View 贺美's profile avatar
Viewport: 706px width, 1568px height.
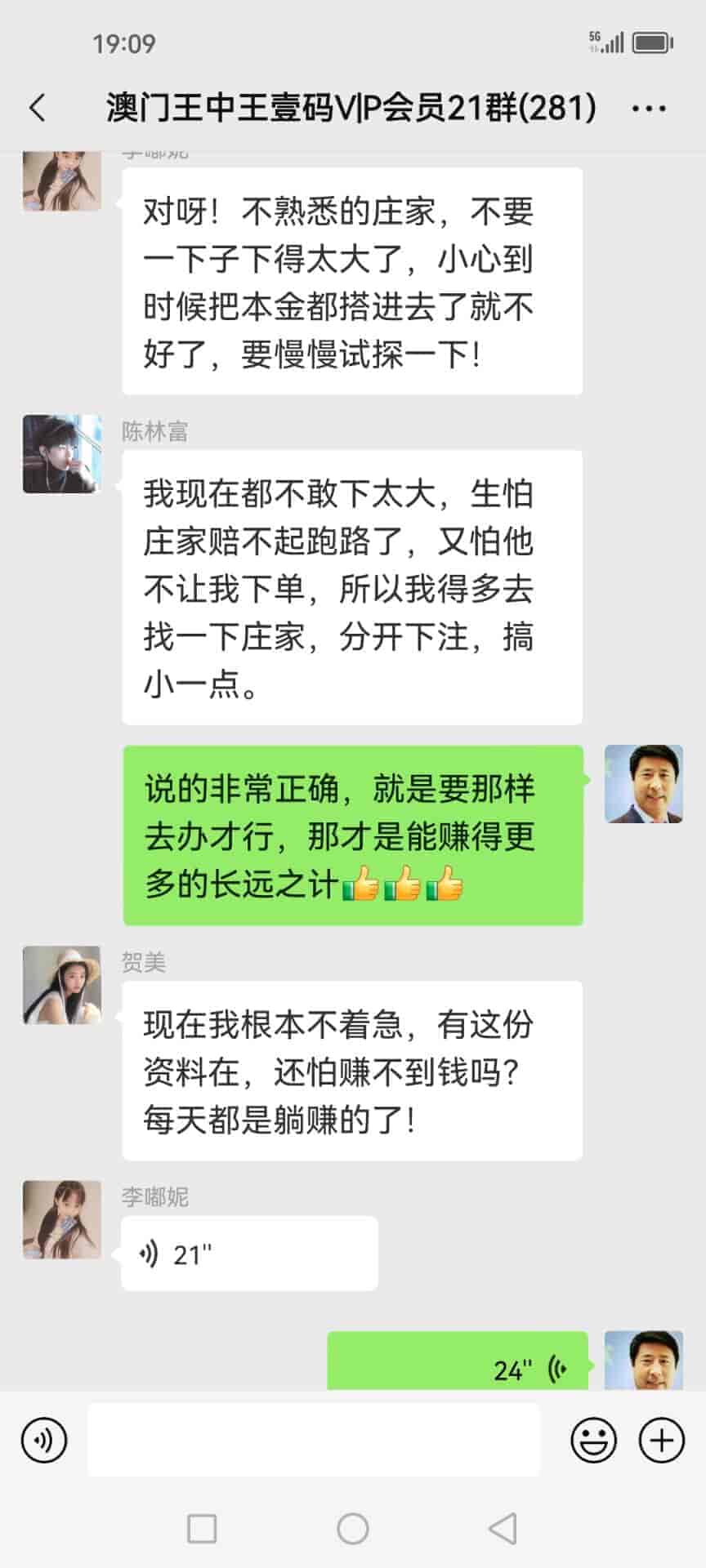62,985
